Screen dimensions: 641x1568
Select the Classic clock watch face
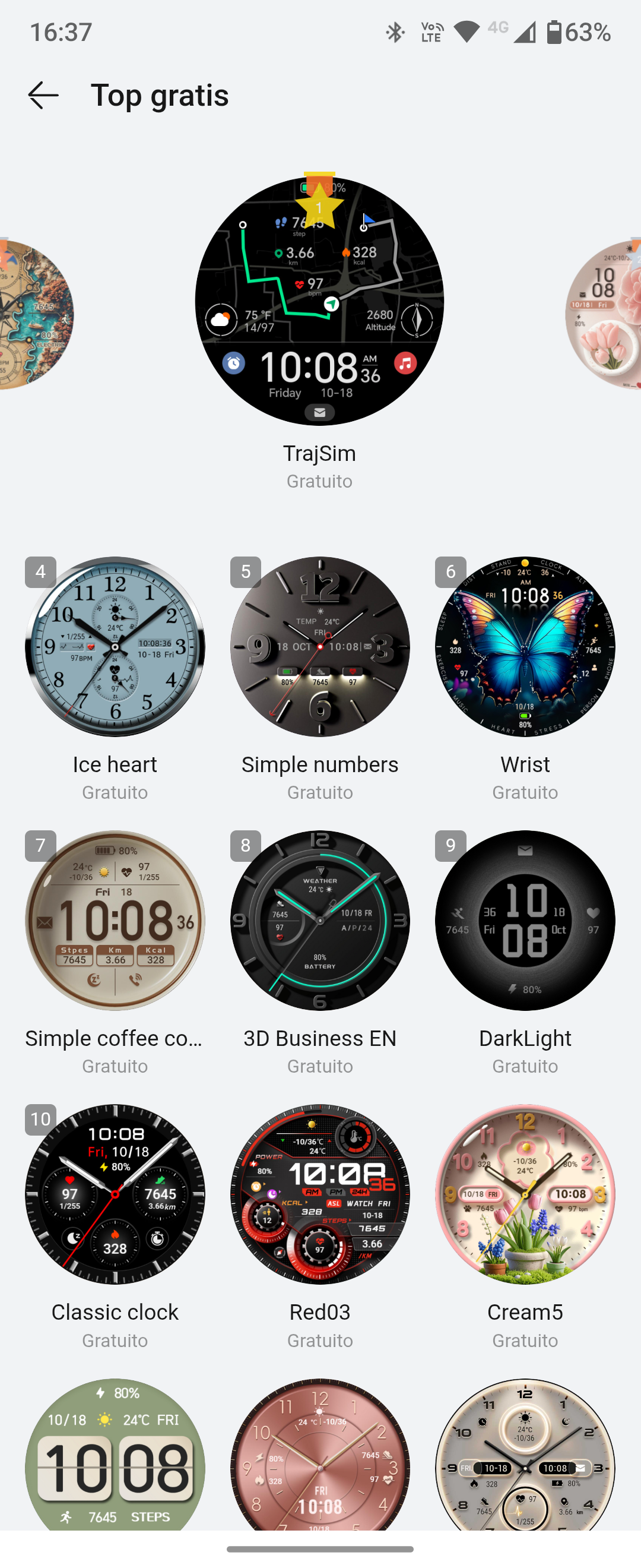click(115, 1194)
